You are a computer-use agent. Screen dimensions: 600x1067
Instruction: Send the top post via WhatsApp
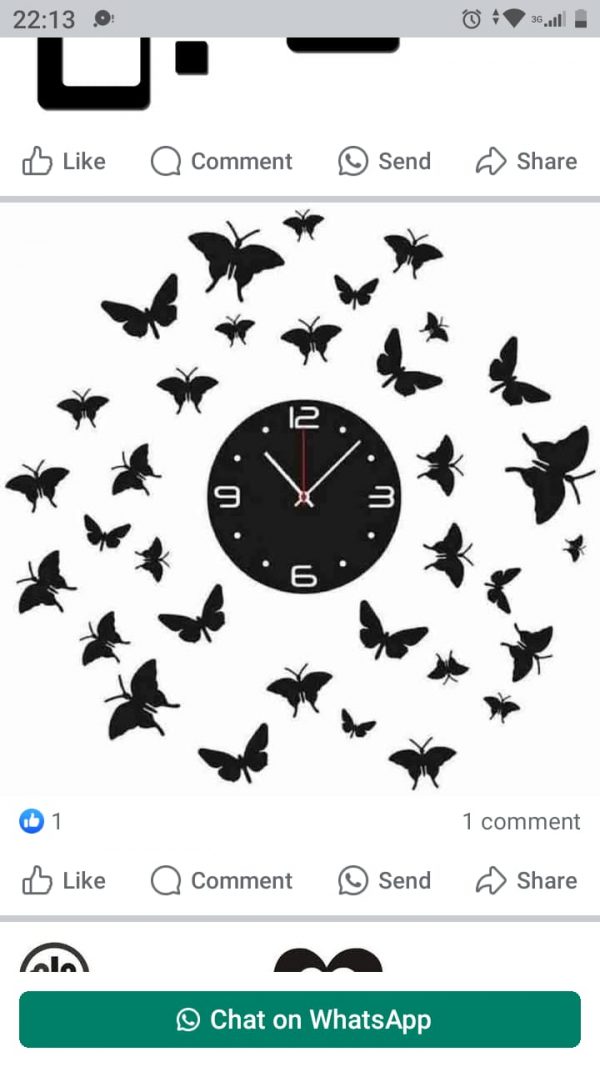pos(384,161)
